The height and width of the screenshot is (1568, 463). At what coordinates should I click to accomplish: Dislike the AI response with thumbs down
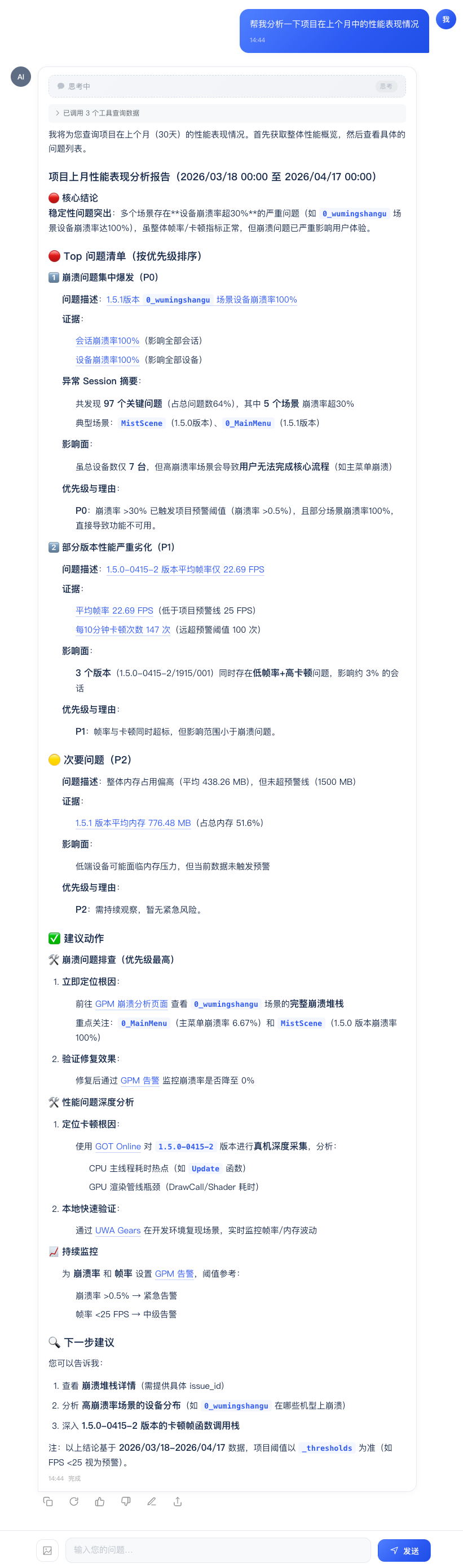point(126,1502)
